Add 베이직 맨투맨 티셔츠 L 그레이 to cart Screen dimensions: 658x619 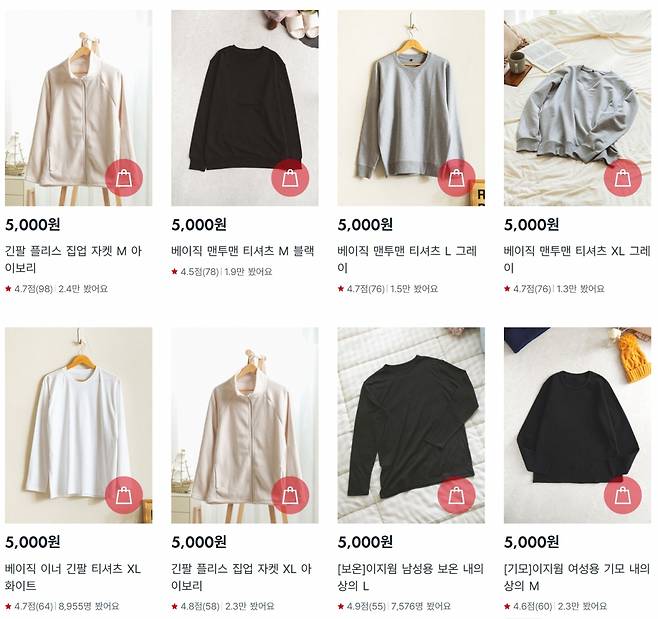tap(456, 178)
